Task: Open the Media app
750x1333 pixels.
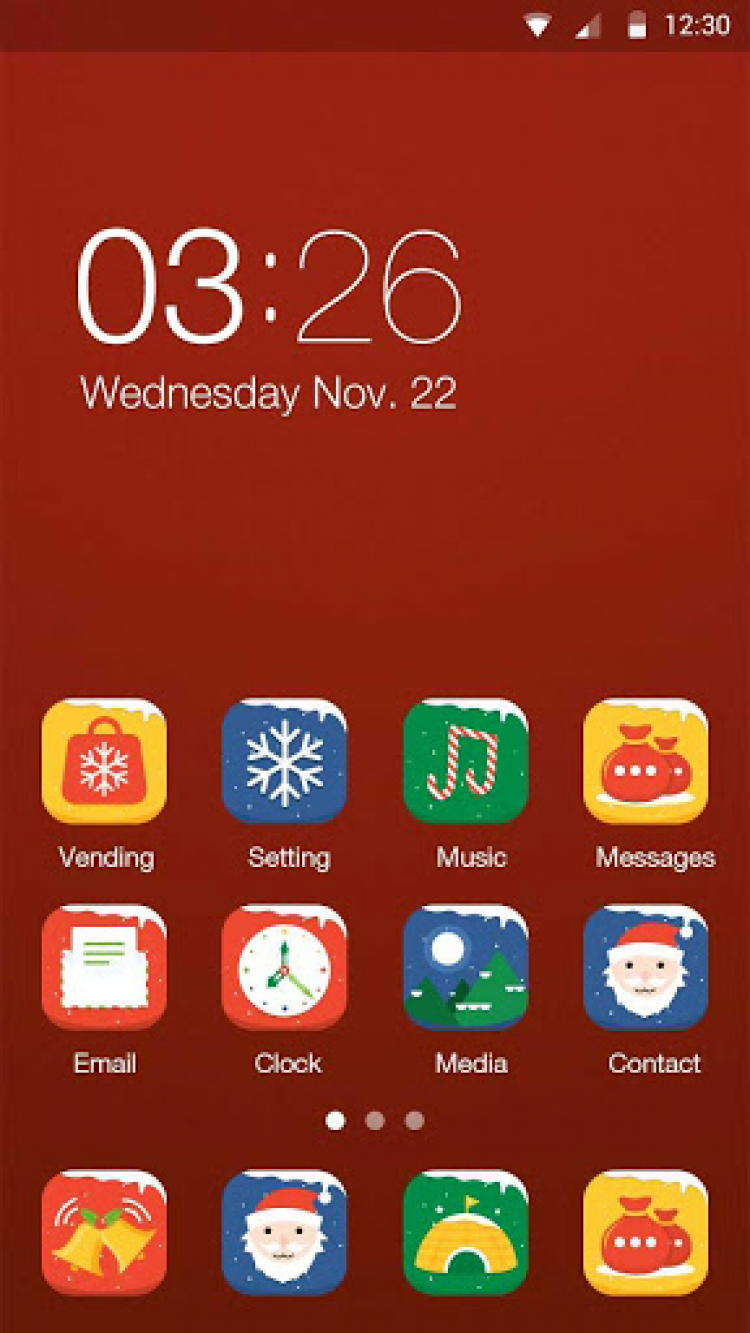Action: tap(466, 968)
